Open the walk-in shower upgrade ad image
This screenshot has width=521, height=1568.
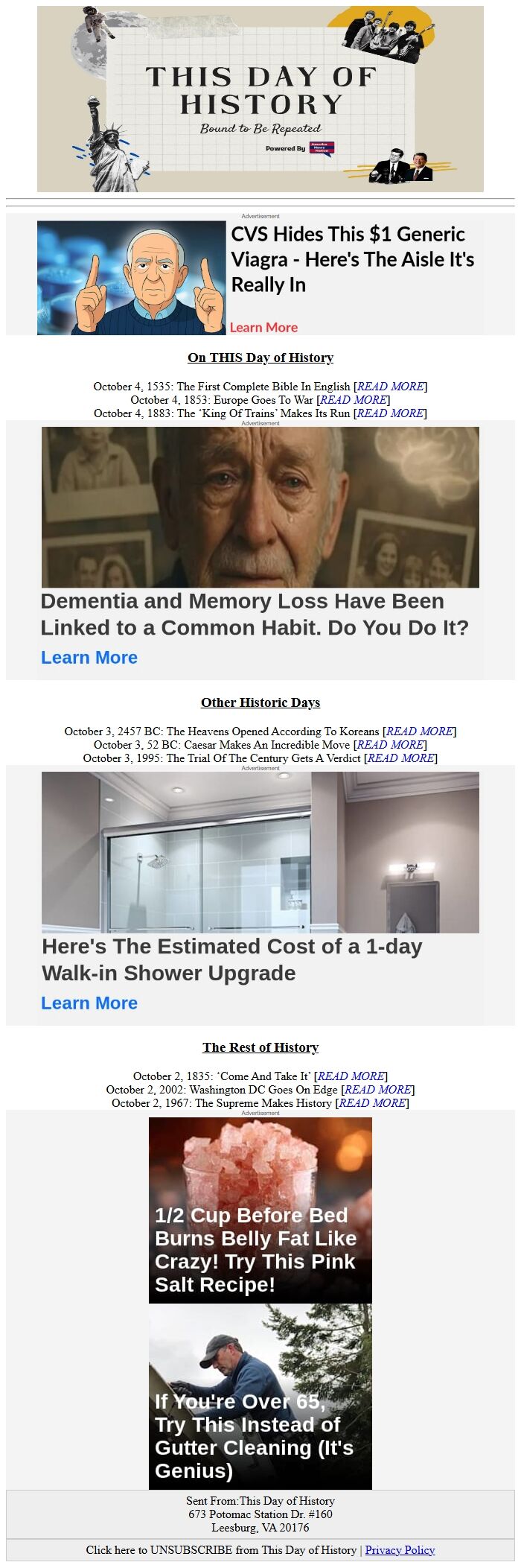pyautogui.click(x=260, y=852)
